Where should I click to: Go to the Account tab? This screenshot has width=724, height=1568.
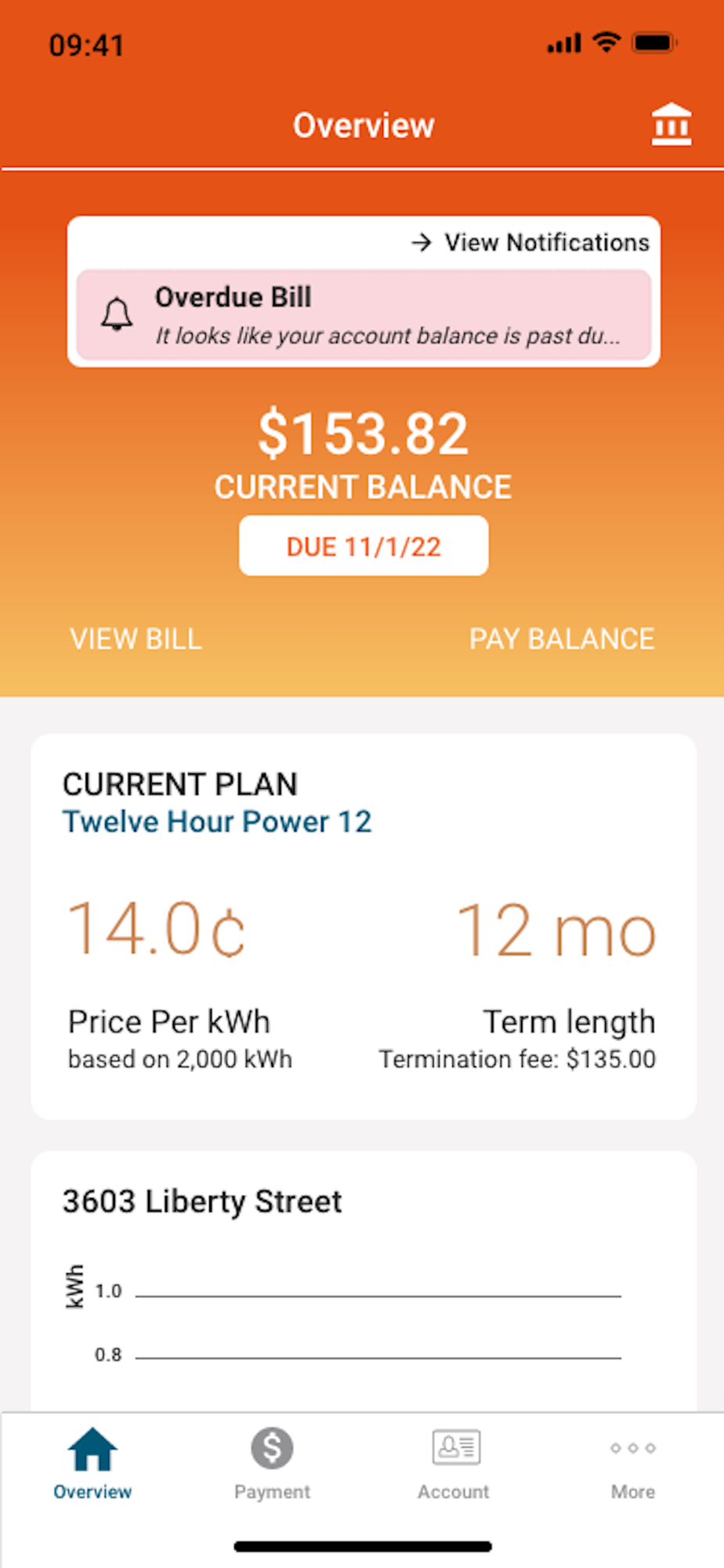454,1464
